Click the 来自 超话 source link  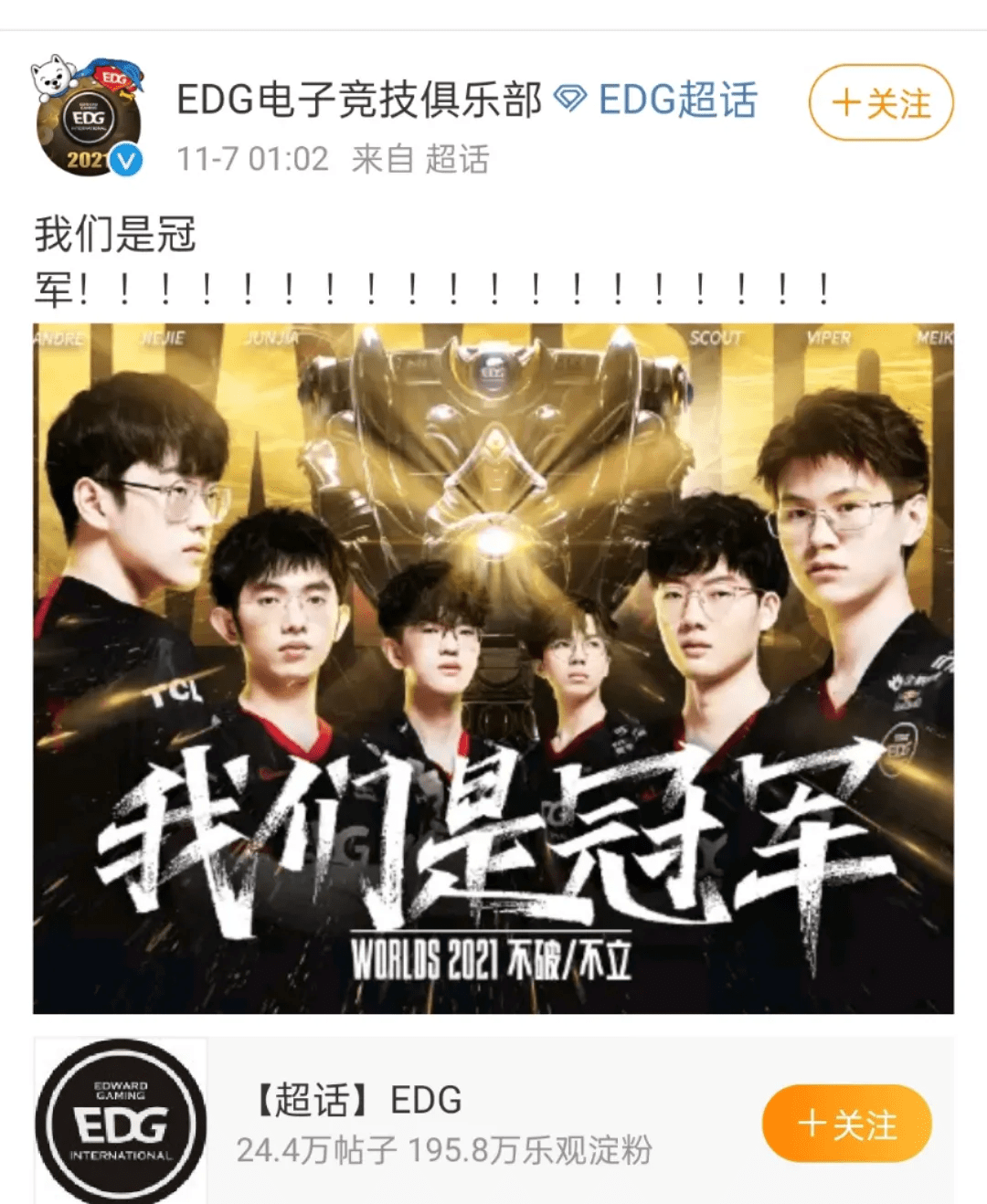pyautogui.click(x=420, y=158)
